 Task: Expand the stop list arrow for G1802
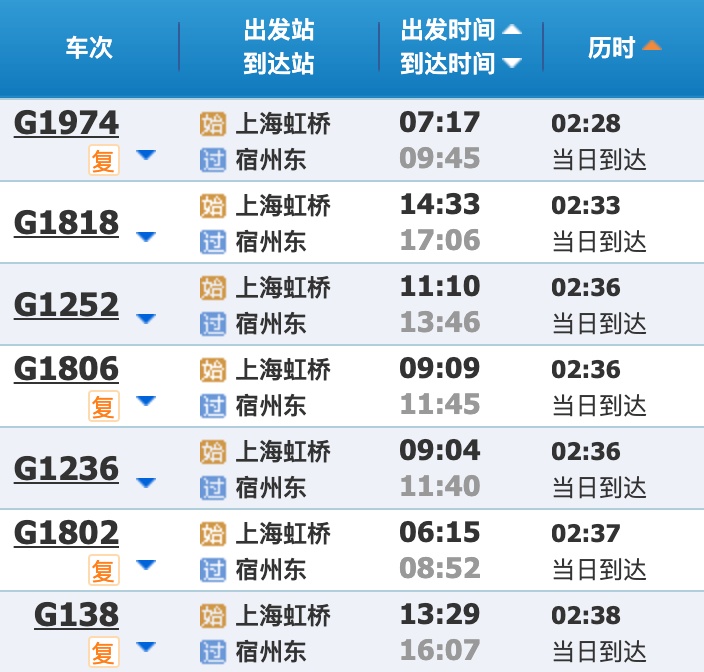[146, 565]
